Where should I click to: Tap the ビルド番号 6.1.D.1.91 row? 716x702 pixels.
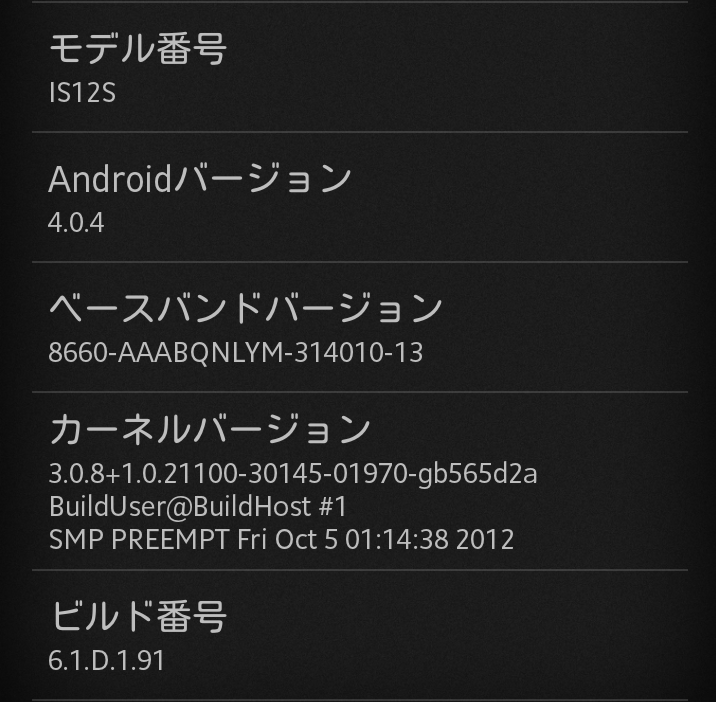tap(358, 636)
